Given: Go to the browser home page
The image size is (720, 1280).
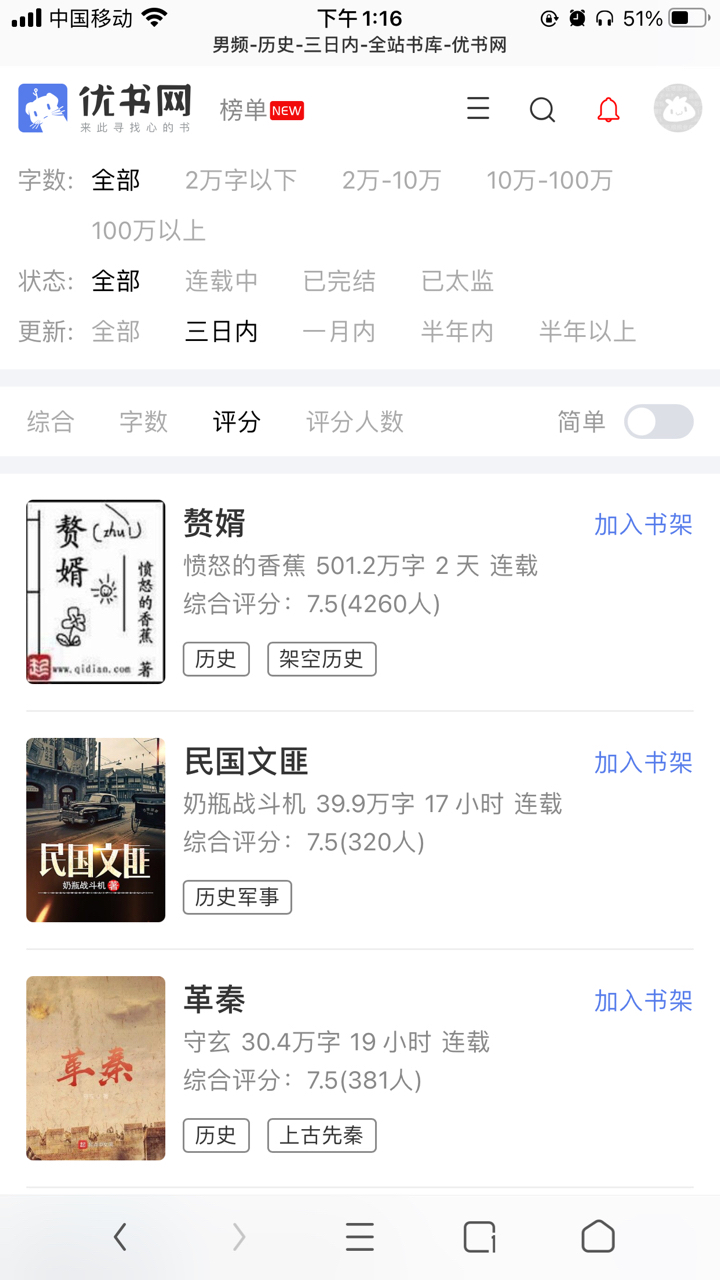Looking at the screenshot, I should tap(598, 1237).
